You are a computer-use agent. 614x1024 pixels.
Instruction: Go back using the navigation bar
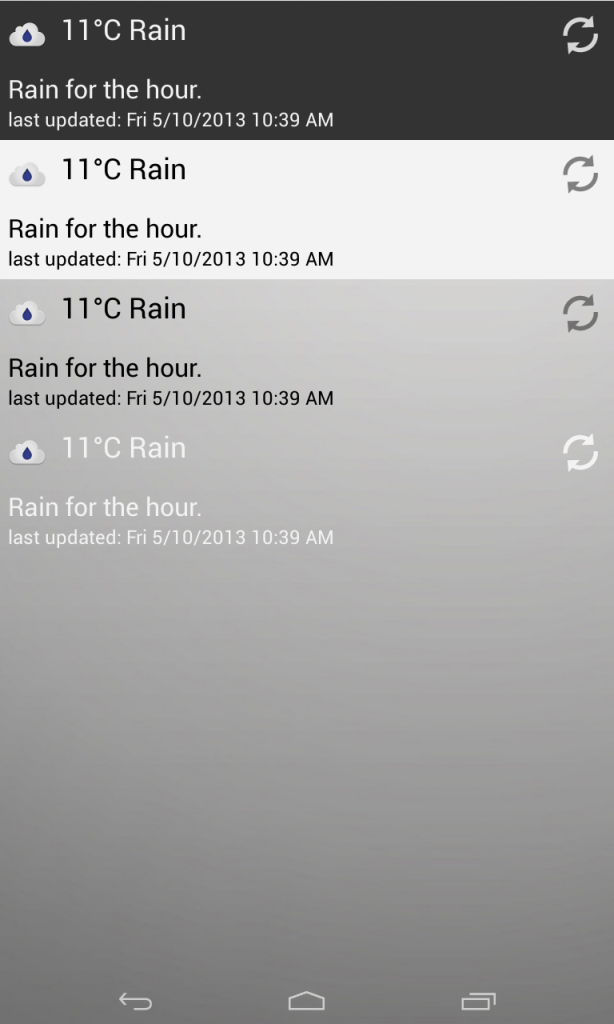click(135, 1000)
